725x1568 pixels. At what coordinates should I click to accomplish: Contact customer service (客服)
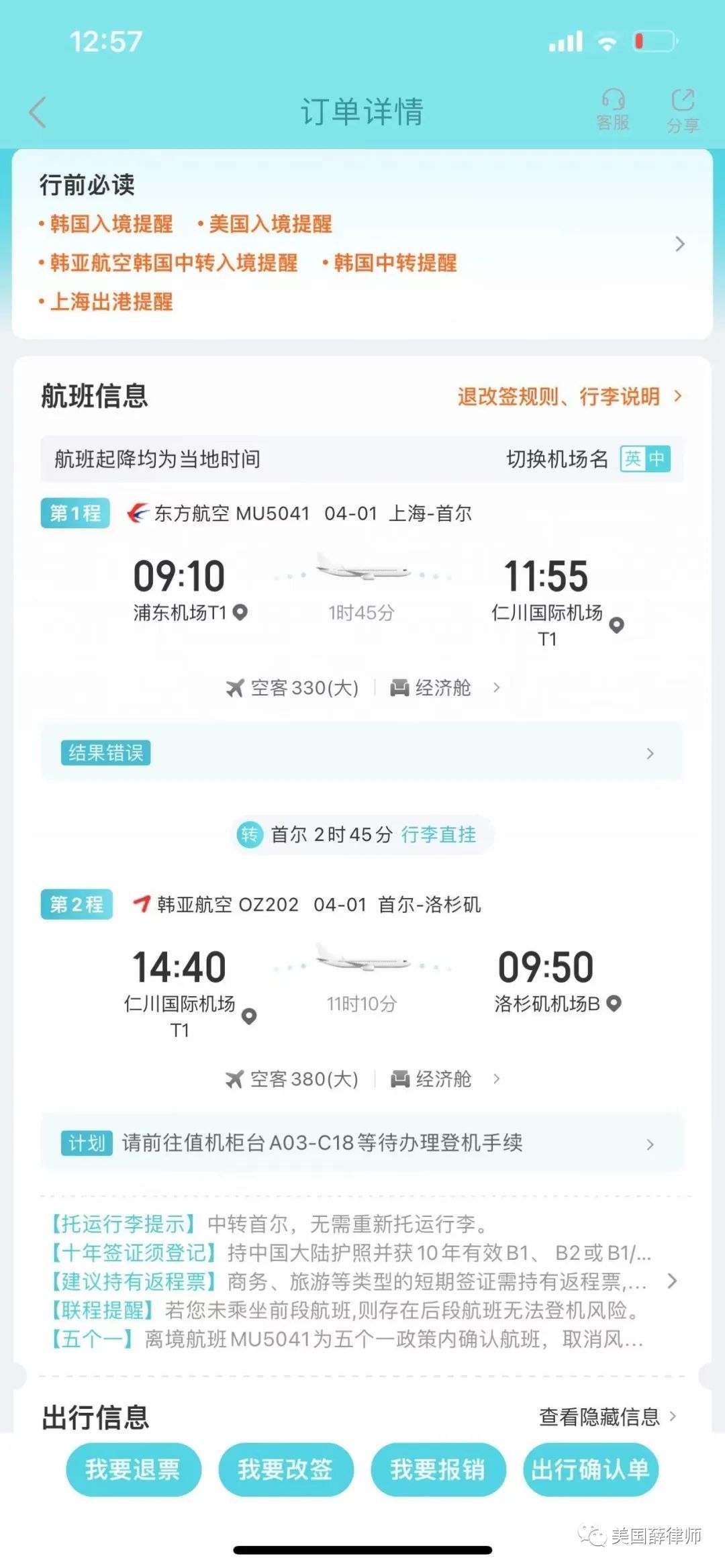[612, 110]
